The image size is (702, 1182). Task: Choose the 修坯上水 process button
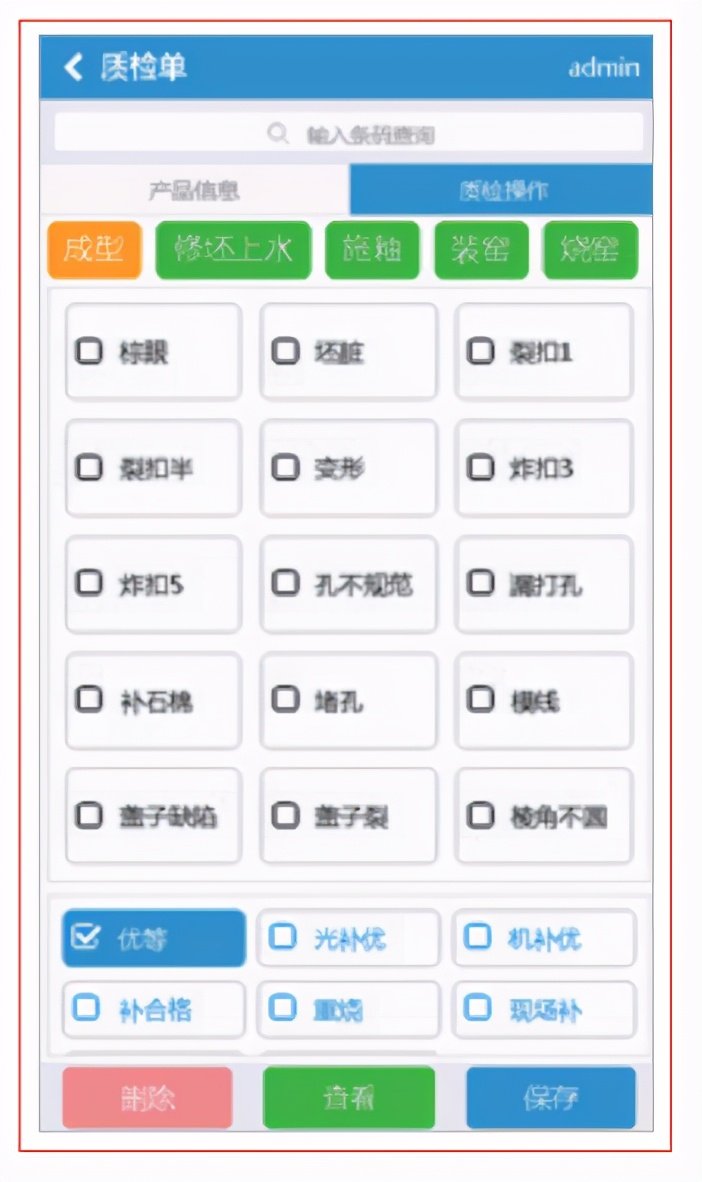233,250
